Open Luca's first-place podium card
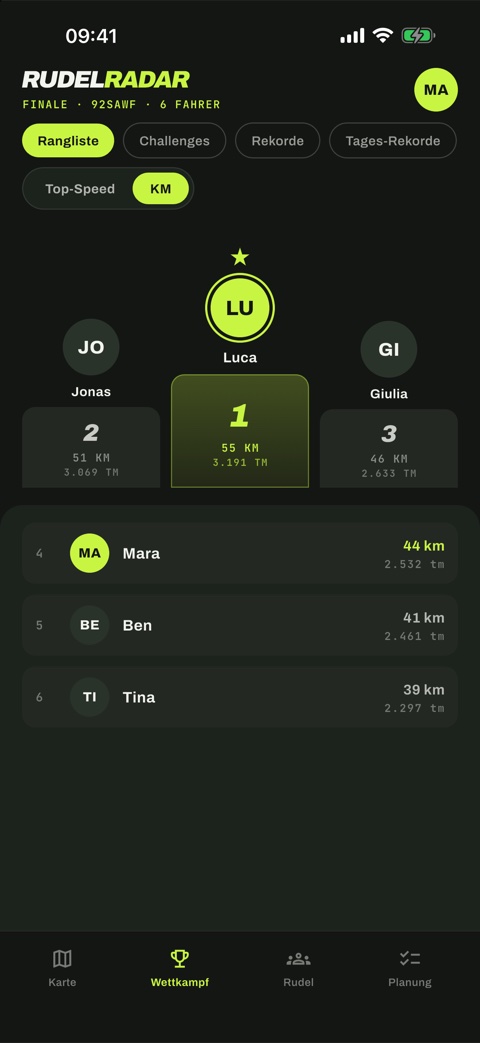Viewport: 480px width, 1043px height. coord(240,431)
